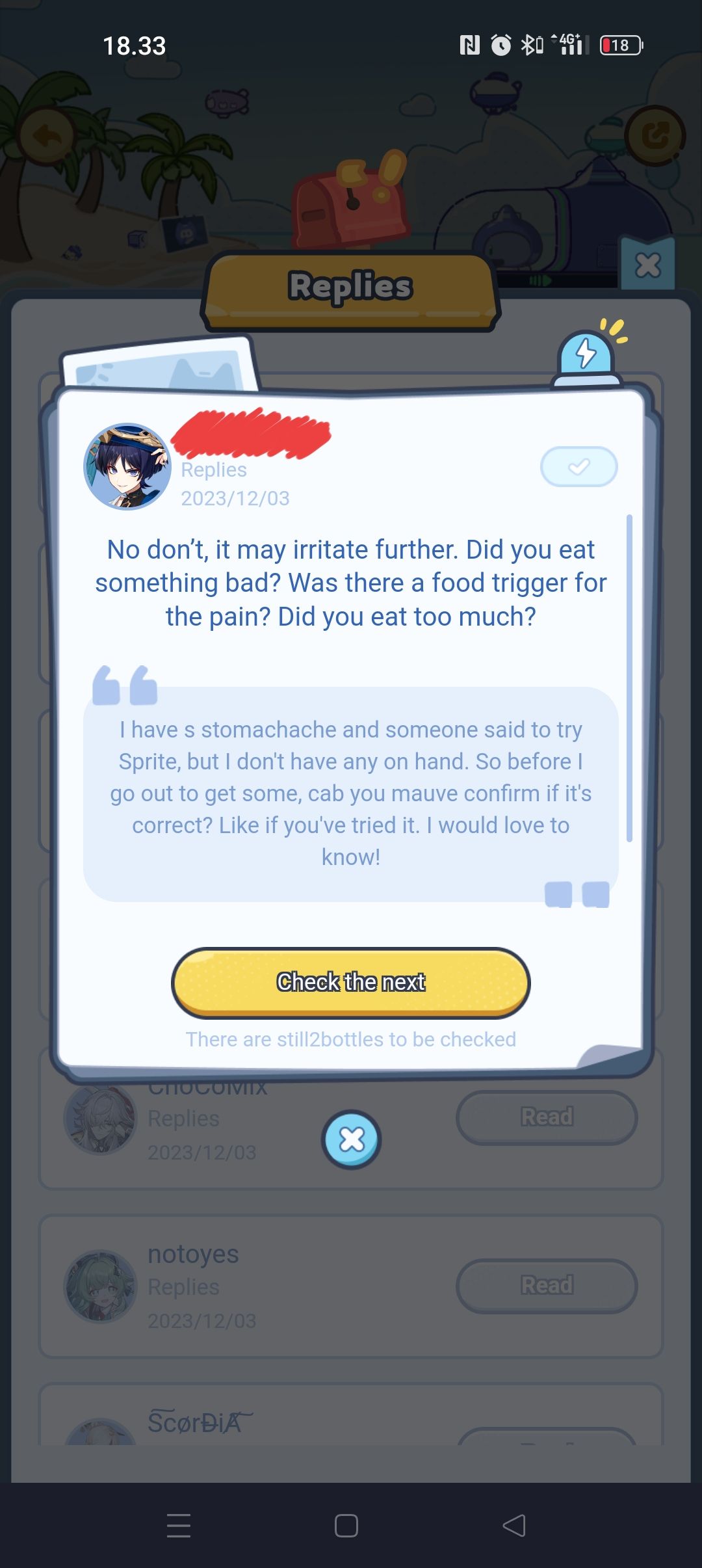Go back using the Android navigation back button
The height and width of the screenshot is (1568, 702).
[514, 1525]
